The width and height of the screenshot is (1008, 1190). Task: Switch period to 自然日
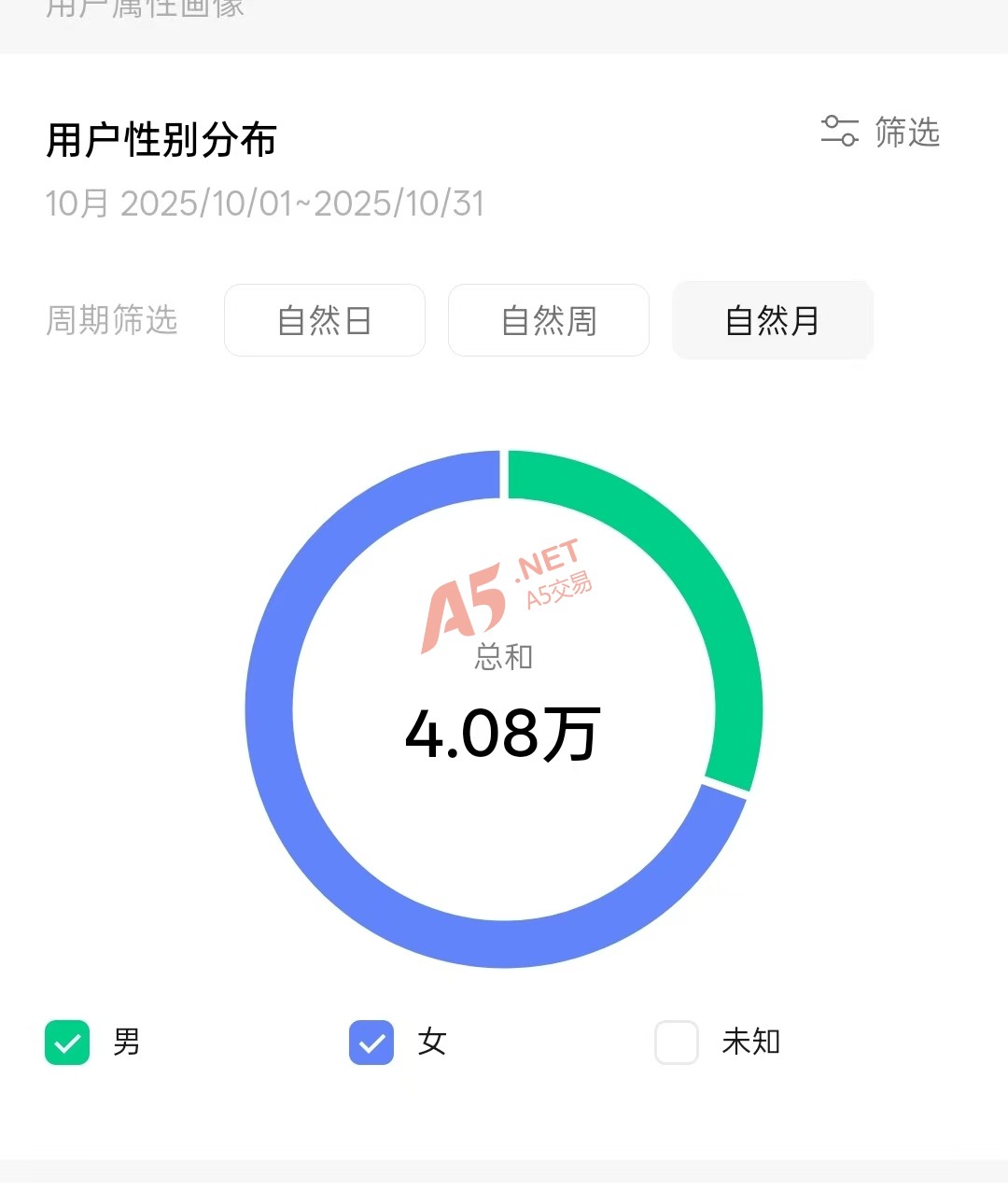(324, 320)
